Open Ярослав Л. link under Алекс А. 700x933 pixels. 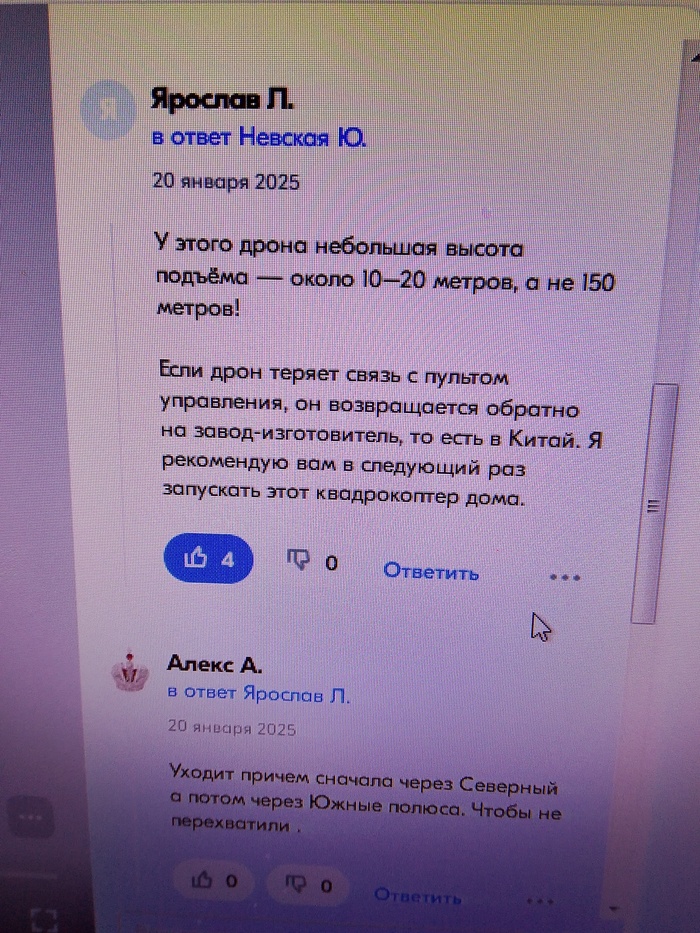(x=300, y=694)
